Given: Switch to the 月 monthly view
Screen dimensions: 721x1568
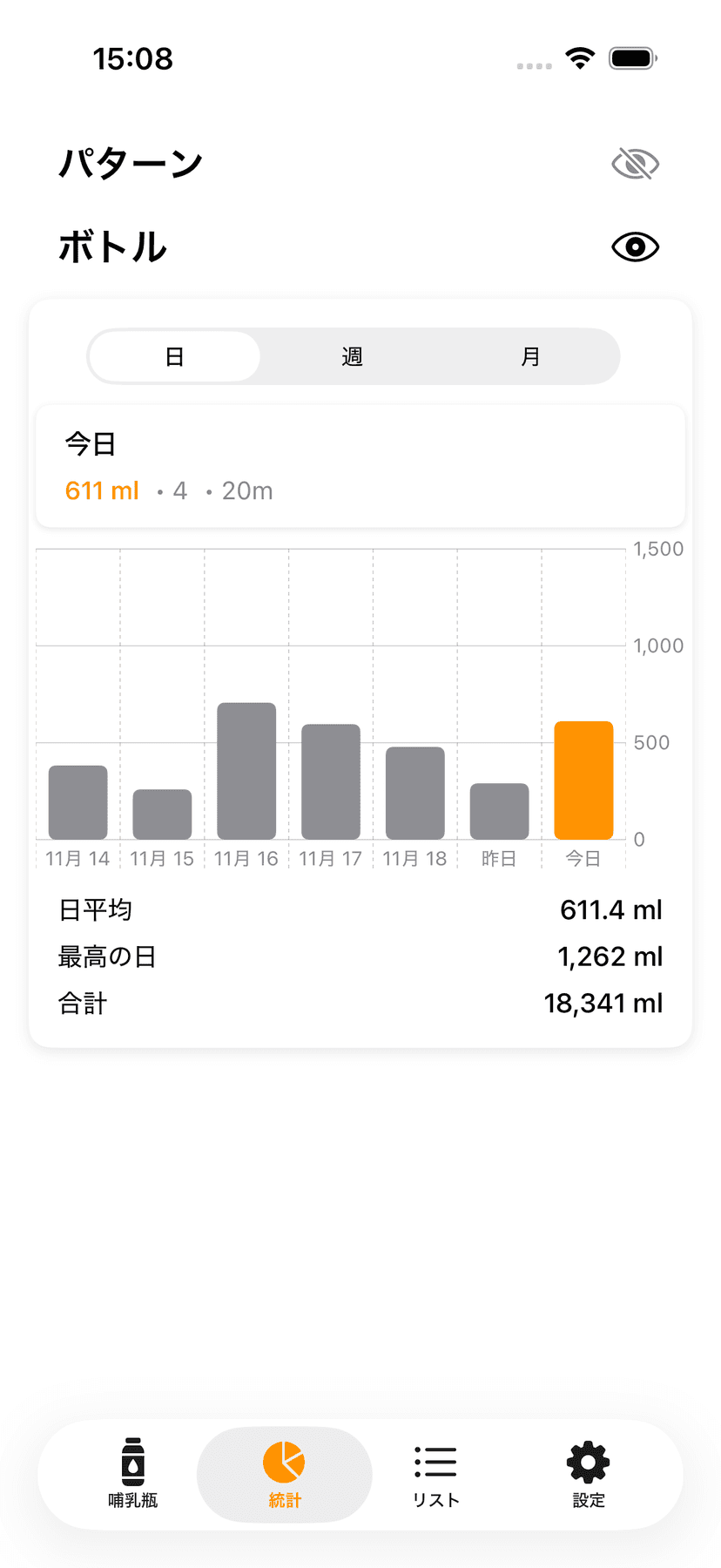Looking at the screenshot, I should coord(531,356).
